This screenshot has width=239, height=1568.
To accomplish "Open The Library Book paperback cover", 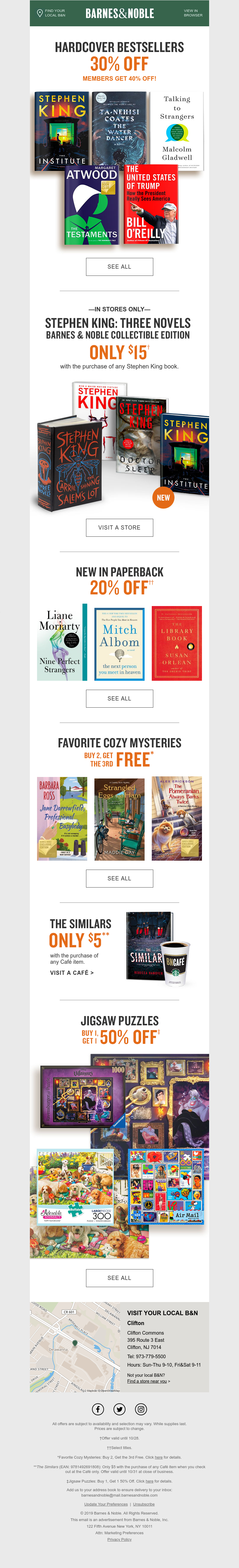I will click(176, 643).
